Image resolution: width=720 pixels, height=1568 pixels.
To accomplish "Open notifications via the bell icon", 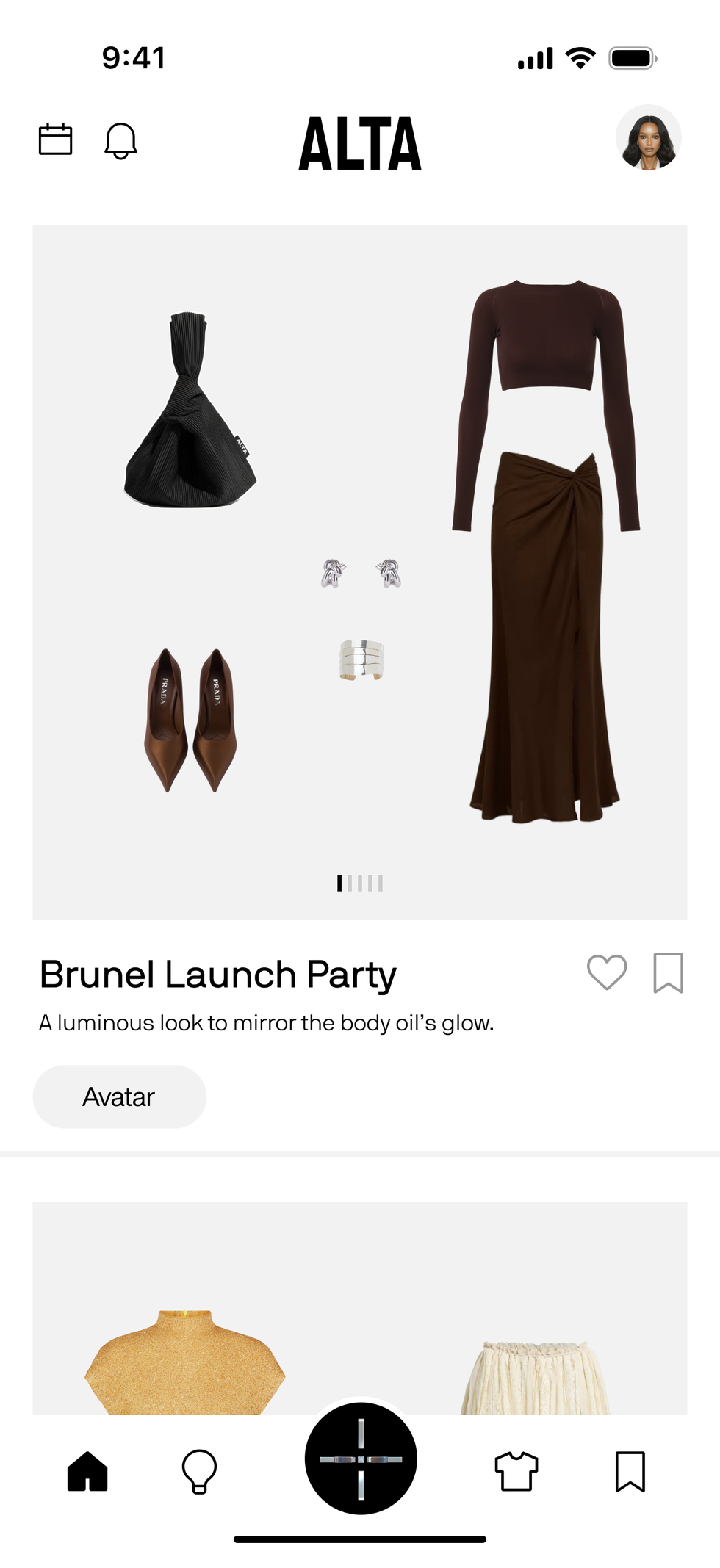I will point(122,140).
